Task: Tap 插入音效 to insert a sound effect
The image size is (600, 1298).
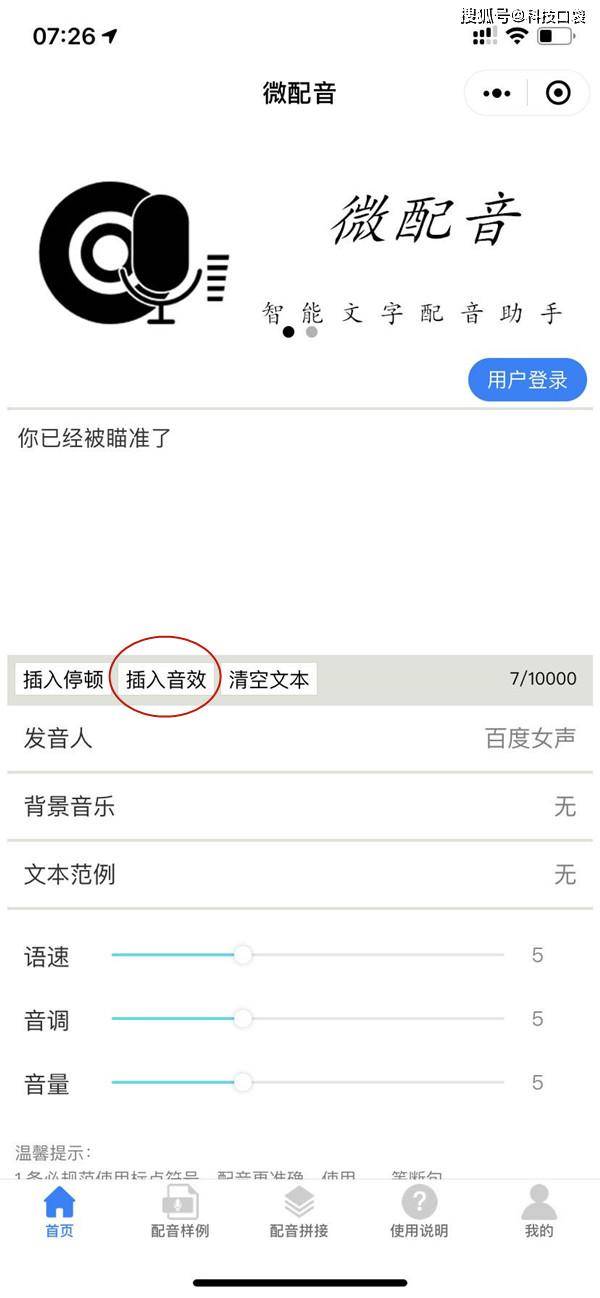Action: tap(166, 680)
